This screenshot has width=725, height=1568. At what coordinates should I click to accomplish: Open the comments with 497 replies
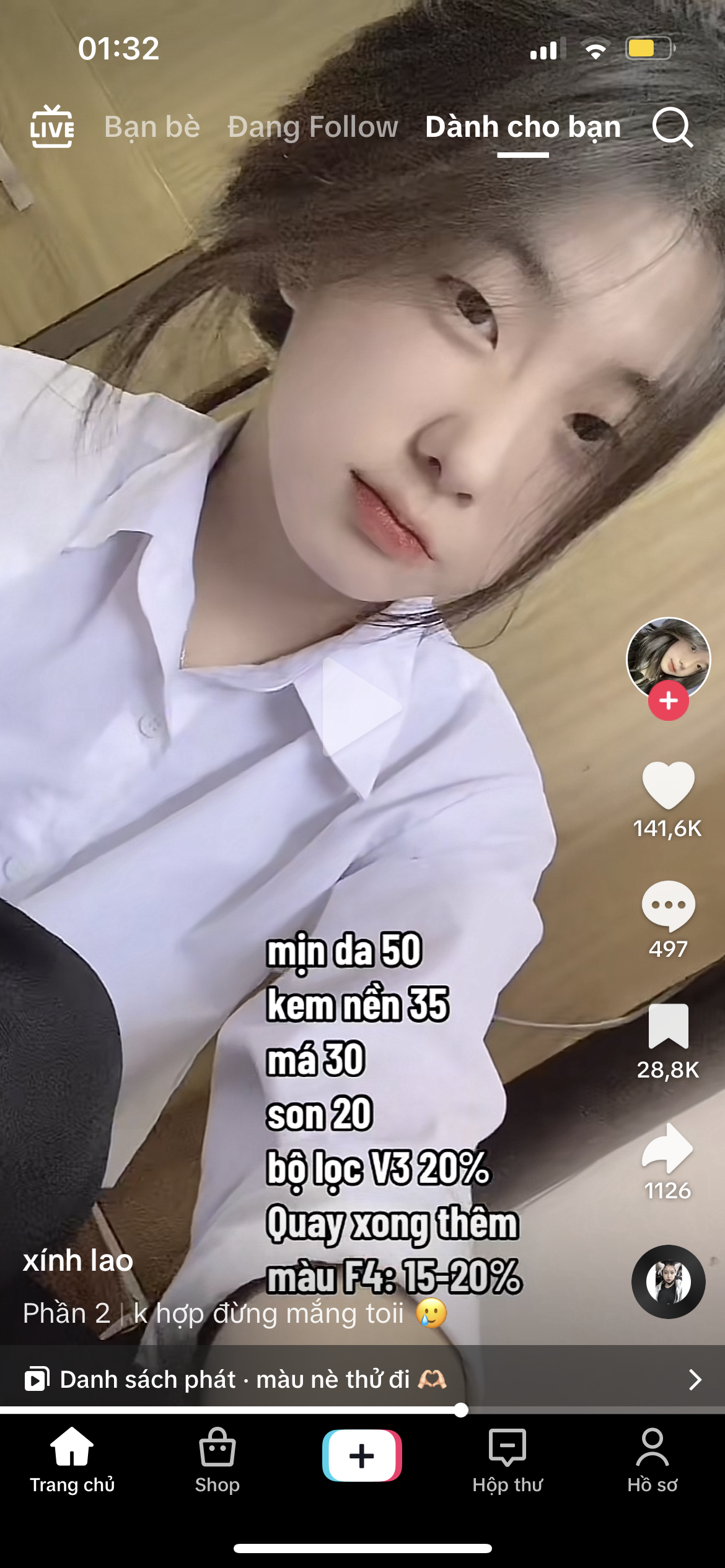(x=668, y=905)
